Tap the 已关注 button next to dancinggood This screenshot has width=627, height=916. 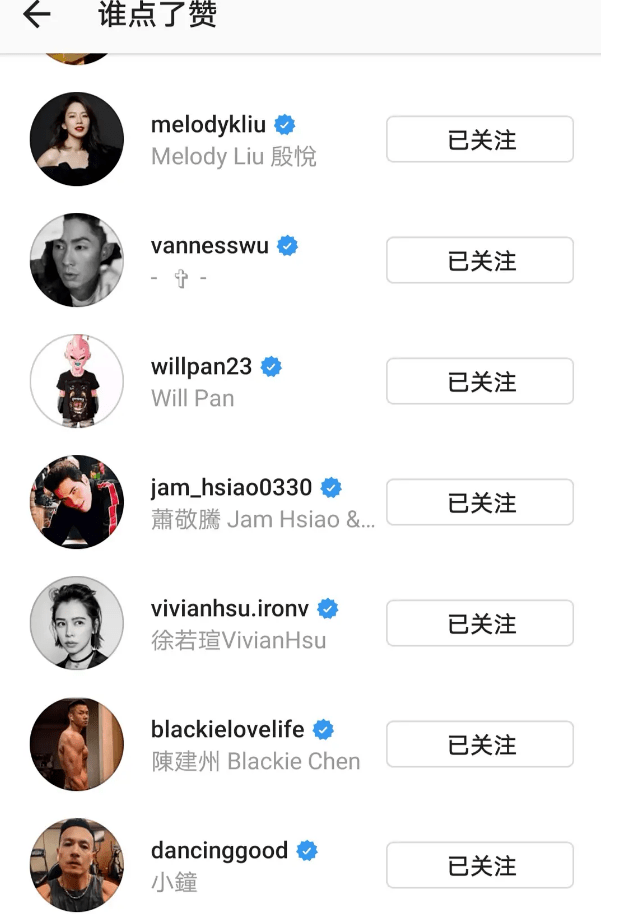point(480,866)
